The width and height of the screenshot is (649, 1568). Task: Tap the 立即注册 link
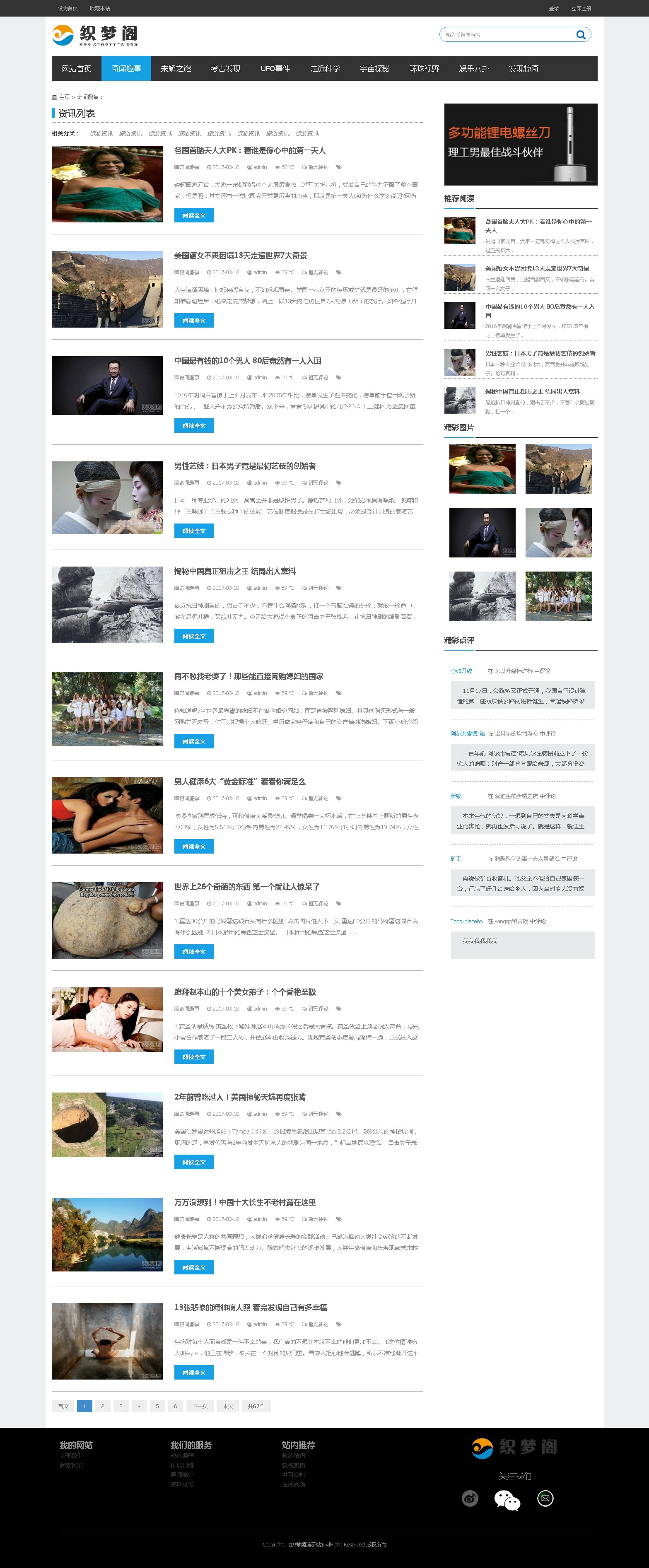pyautogui.click(x=581, y=9)
